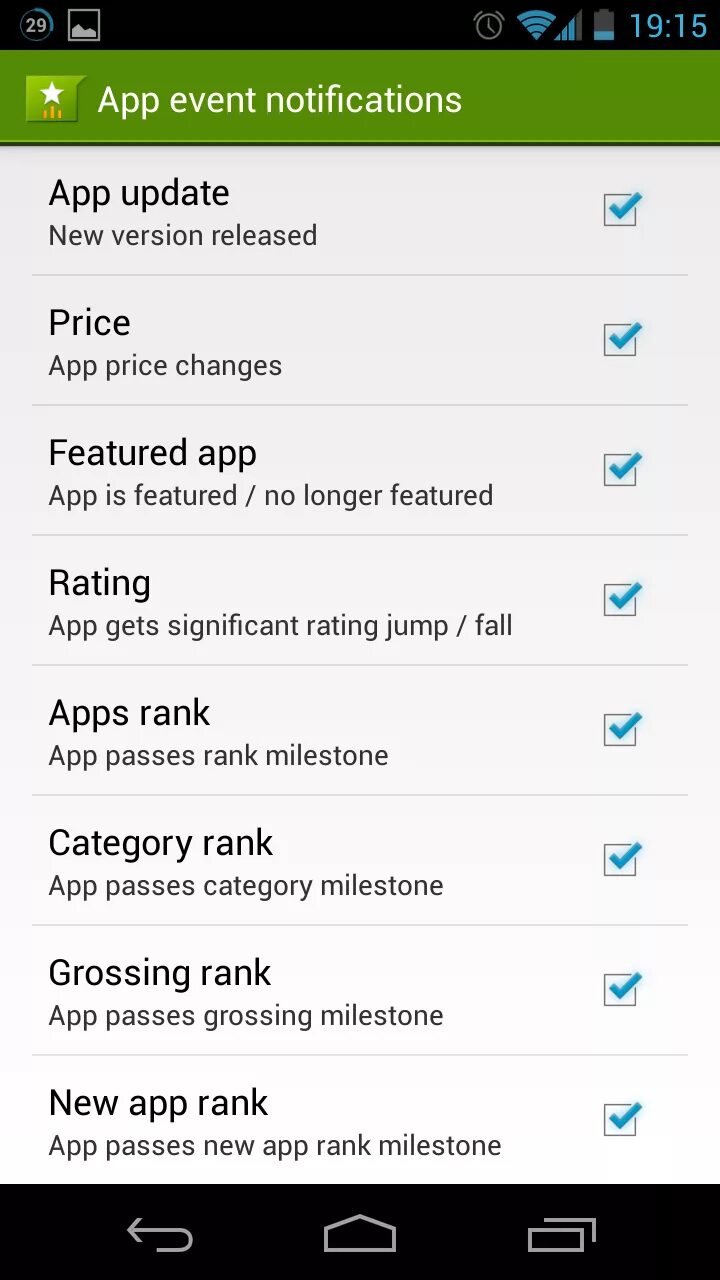
Task: Disable the App update checkbox
Action: (621, 209)
